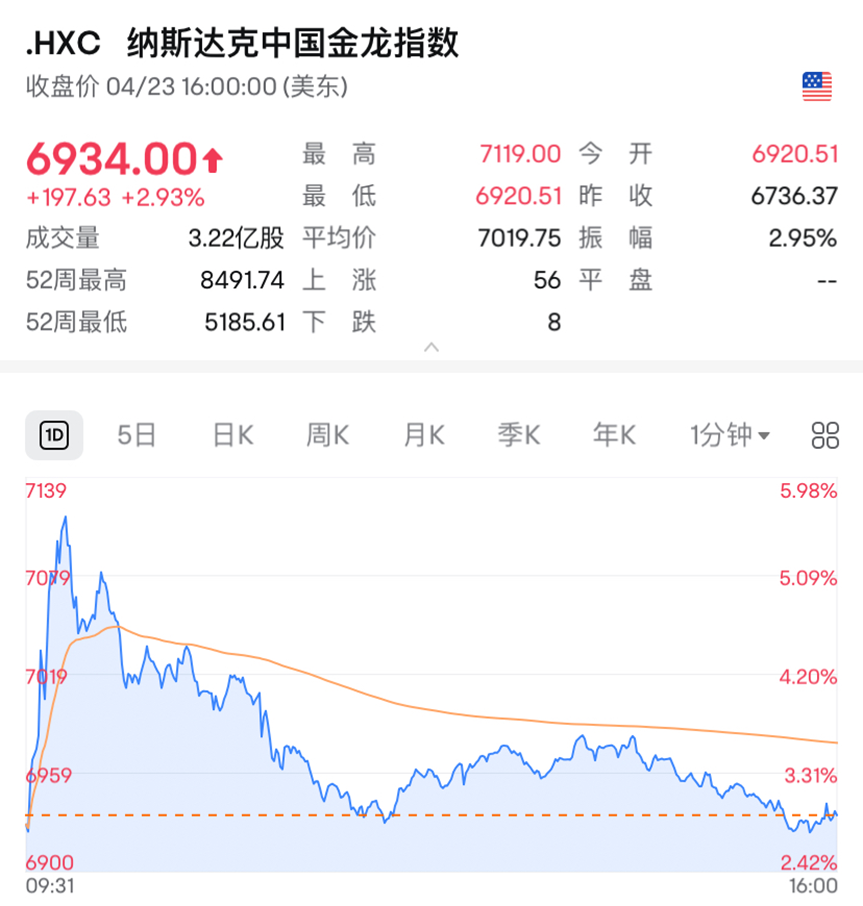The width and height of the screenshot is (863, 906).
Task: Open the 1分钟 interval dropdown
Action: [730, 435]
